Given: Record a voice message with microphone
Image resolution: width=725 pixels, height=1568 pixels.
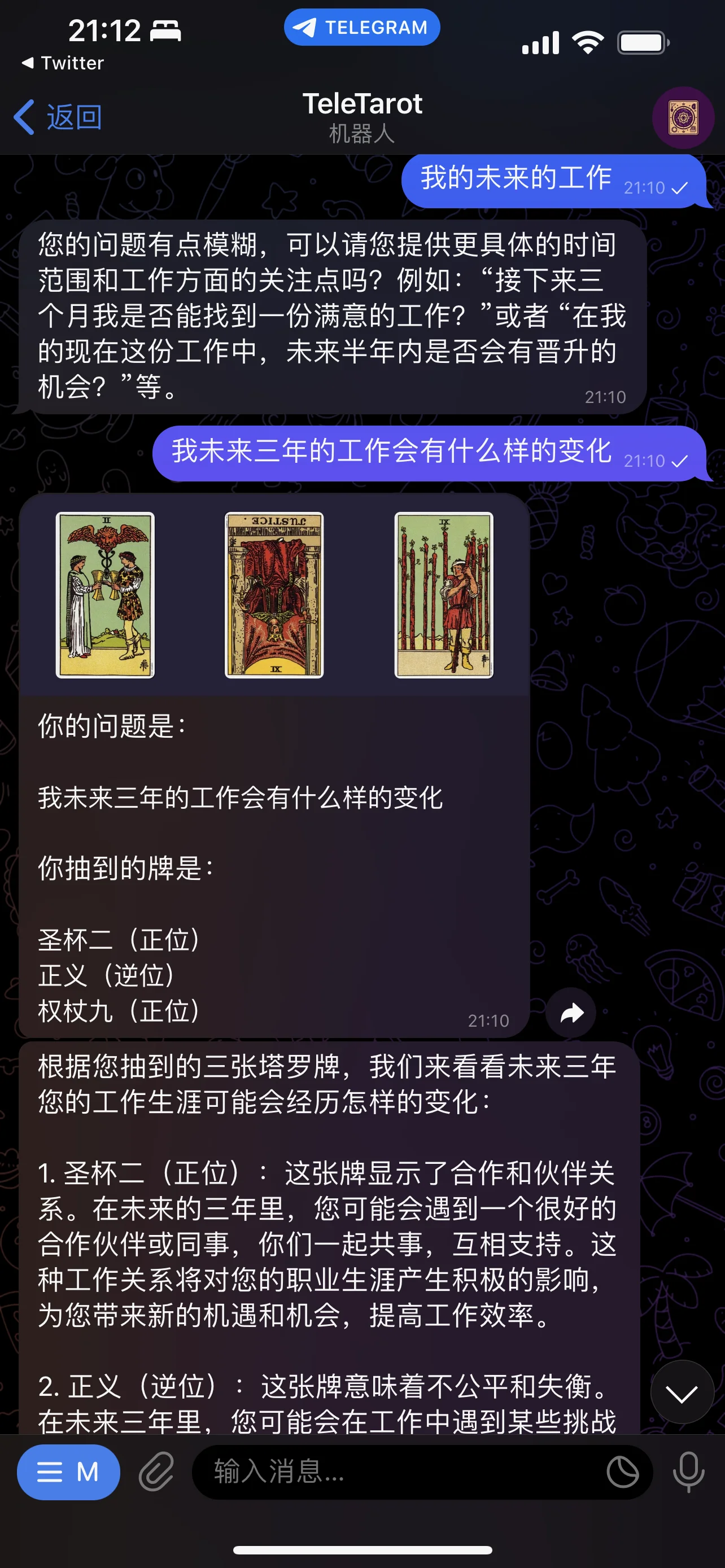Looking at the screenshot, I should coord(688,1472).
